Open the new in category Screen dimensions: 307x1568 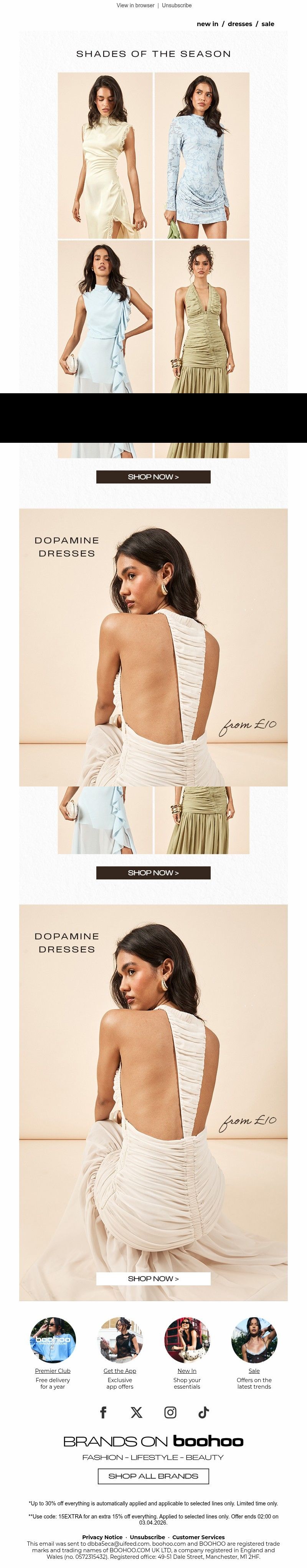(207, 24)
